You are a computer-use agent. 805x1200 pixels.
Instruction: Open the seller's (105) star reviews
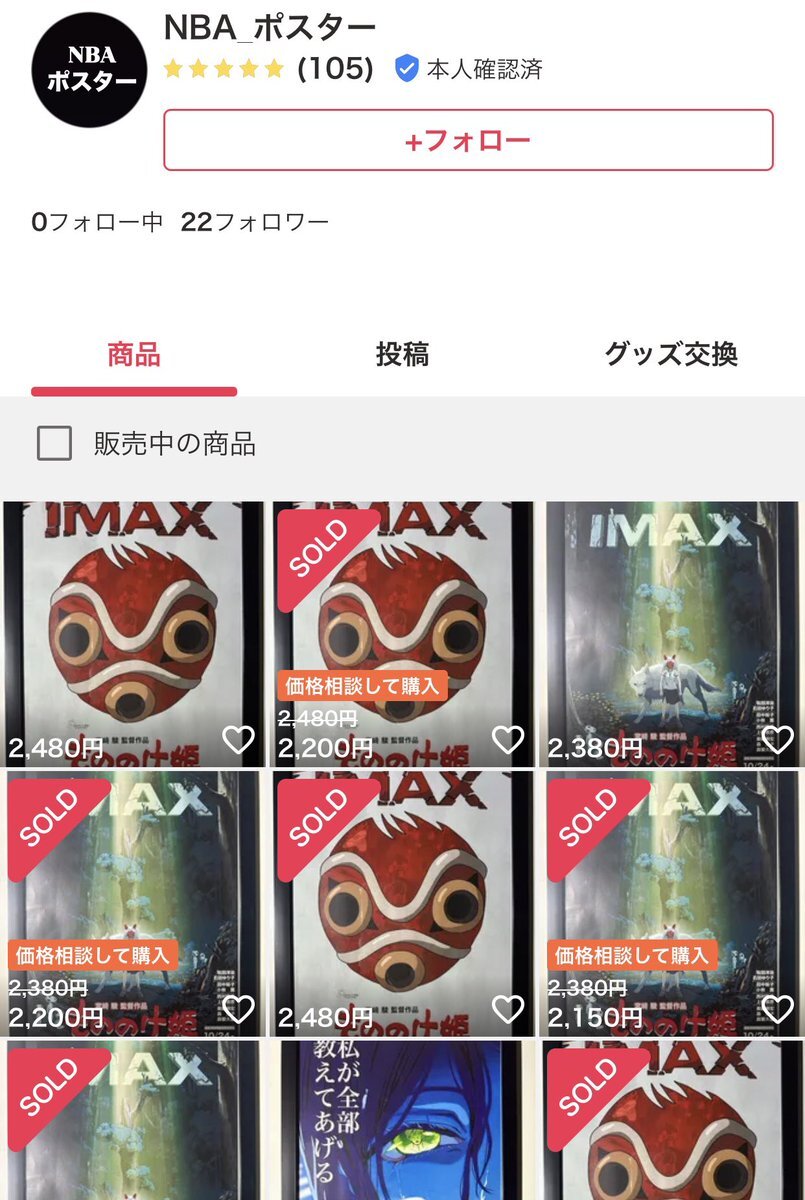267,69
